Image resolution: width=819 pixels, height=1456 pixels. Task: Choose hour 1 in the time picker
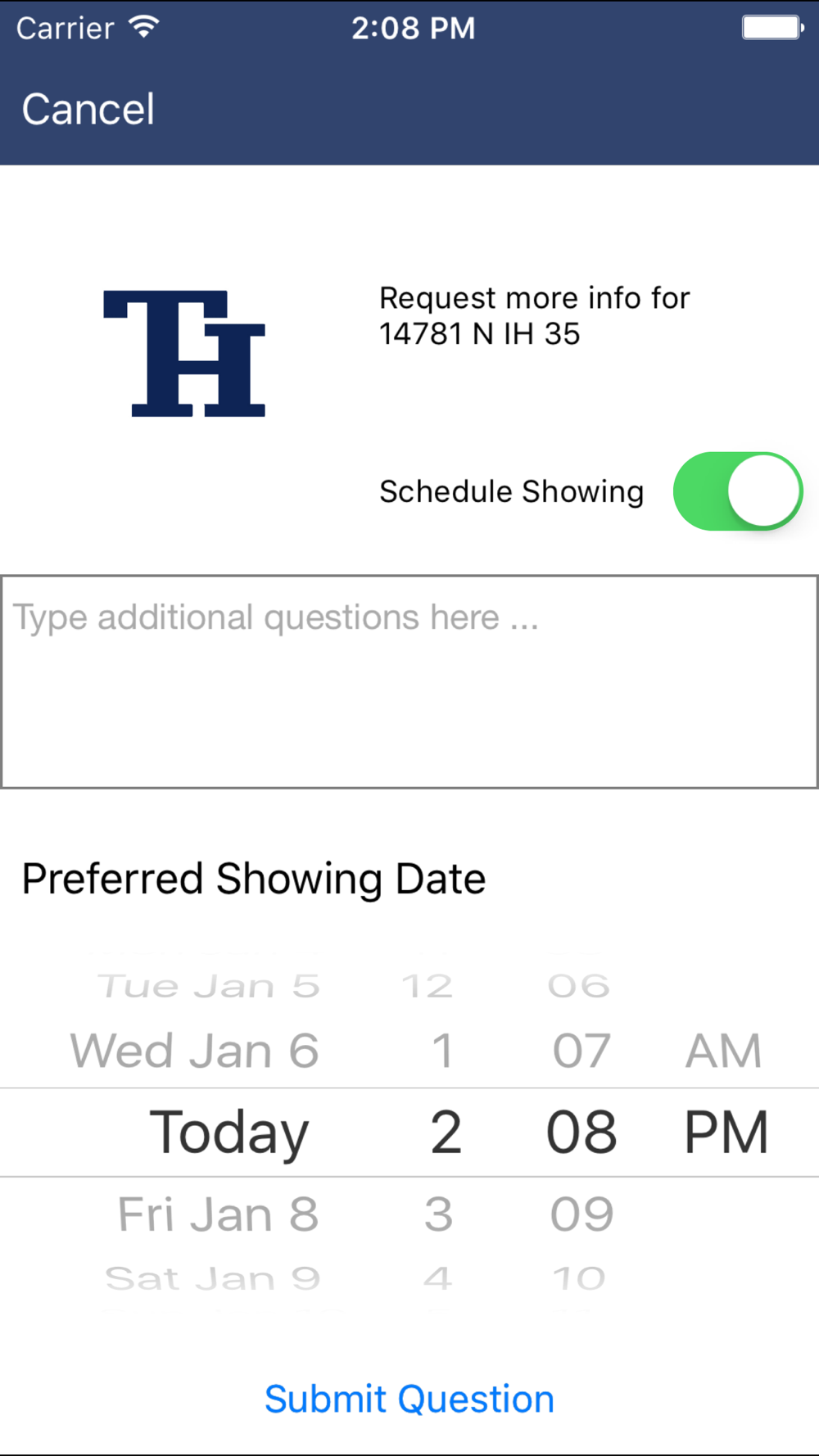[443, 1051]
